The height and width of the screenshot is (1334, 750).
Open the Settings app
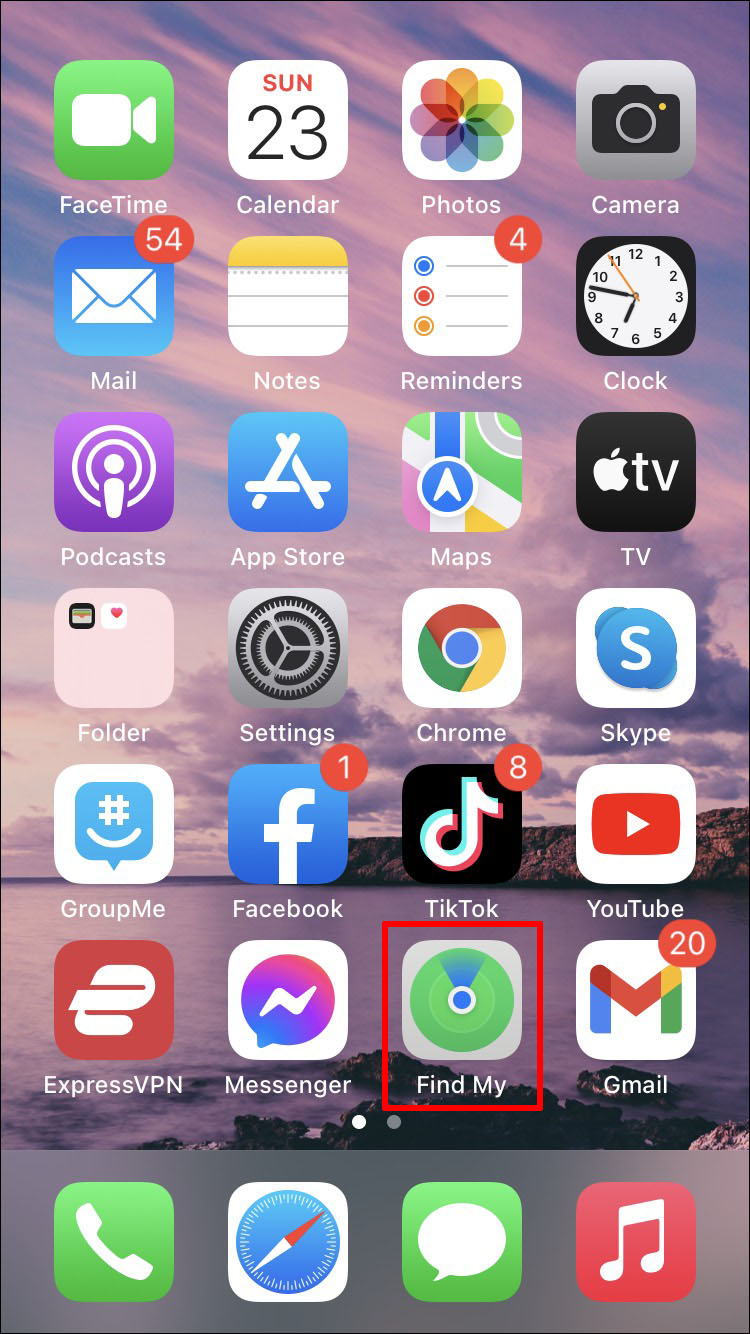(288, 648)
